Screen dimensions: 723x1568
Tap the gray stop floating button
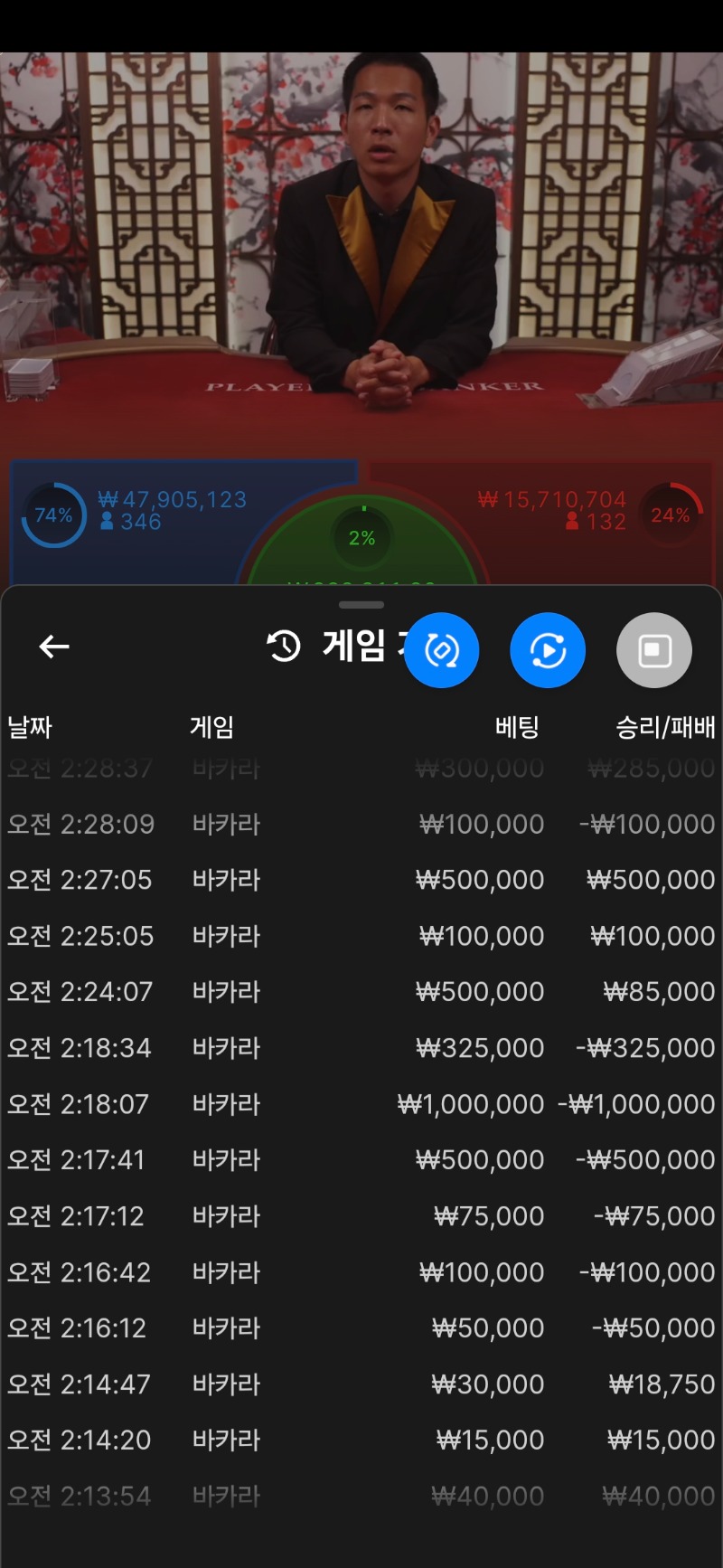654,650
